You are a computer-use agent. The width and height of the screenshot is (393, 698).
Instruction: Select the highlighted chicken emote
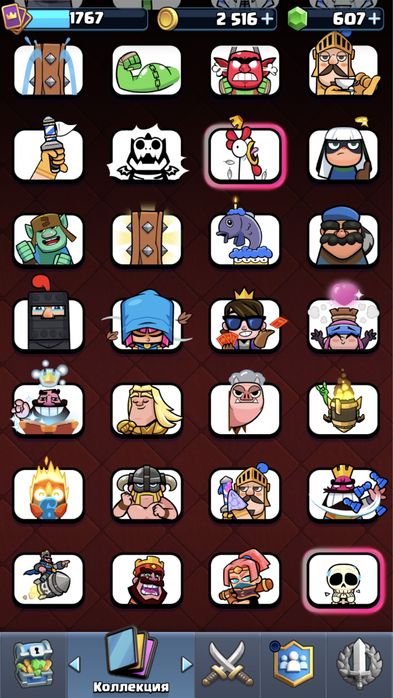click(245, 154)
